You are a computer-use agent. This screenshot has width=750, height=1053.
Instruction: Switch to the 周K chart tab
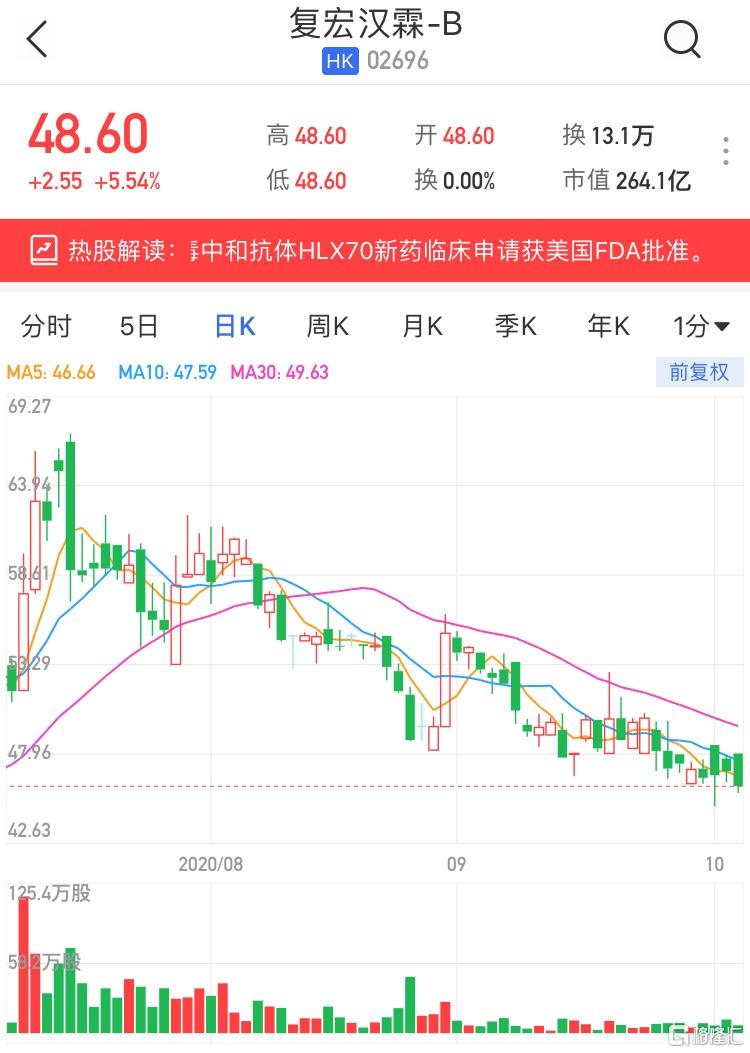click(327, 326)
